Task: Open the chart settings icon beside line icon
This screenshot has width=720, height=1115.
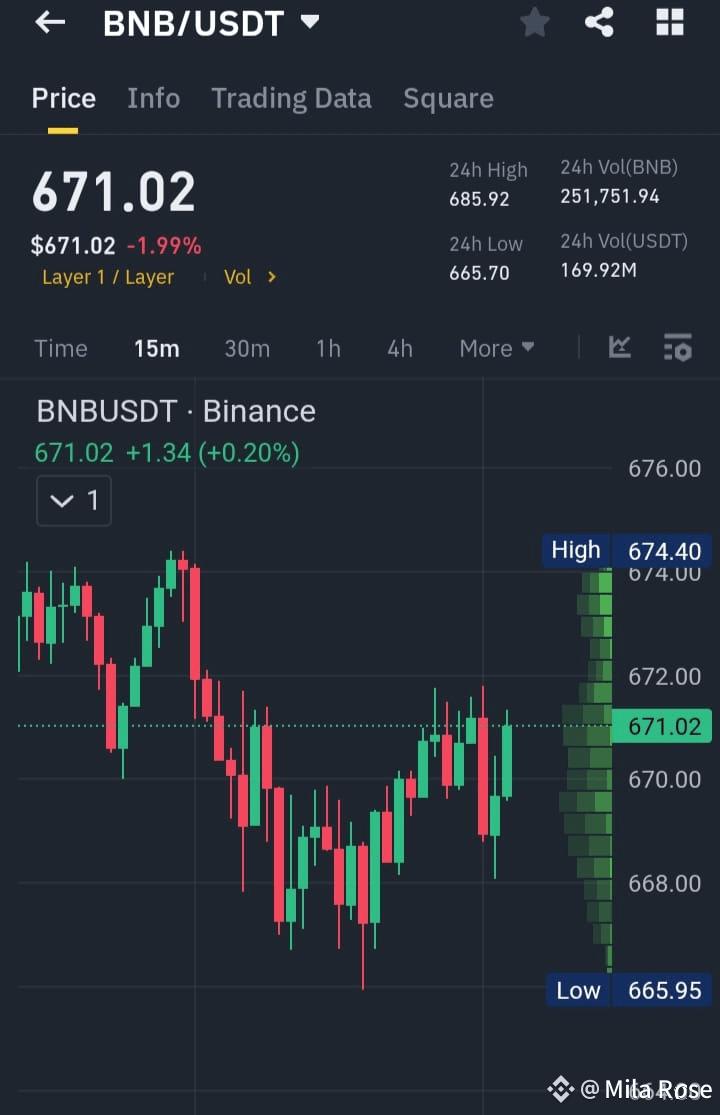Action: point(678,348)
